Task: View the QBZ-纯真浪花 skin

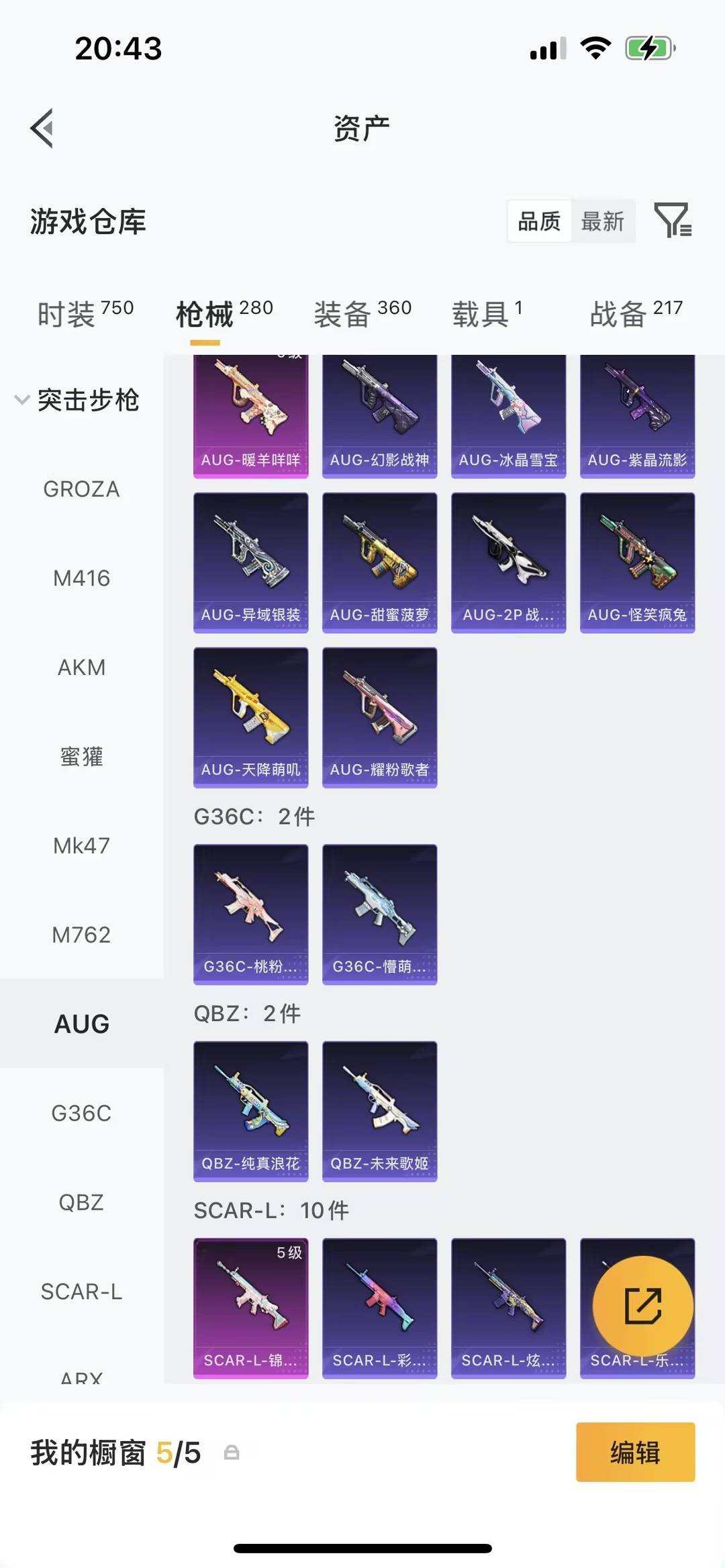Action: pyautogui.click(x=250, y=1110)
